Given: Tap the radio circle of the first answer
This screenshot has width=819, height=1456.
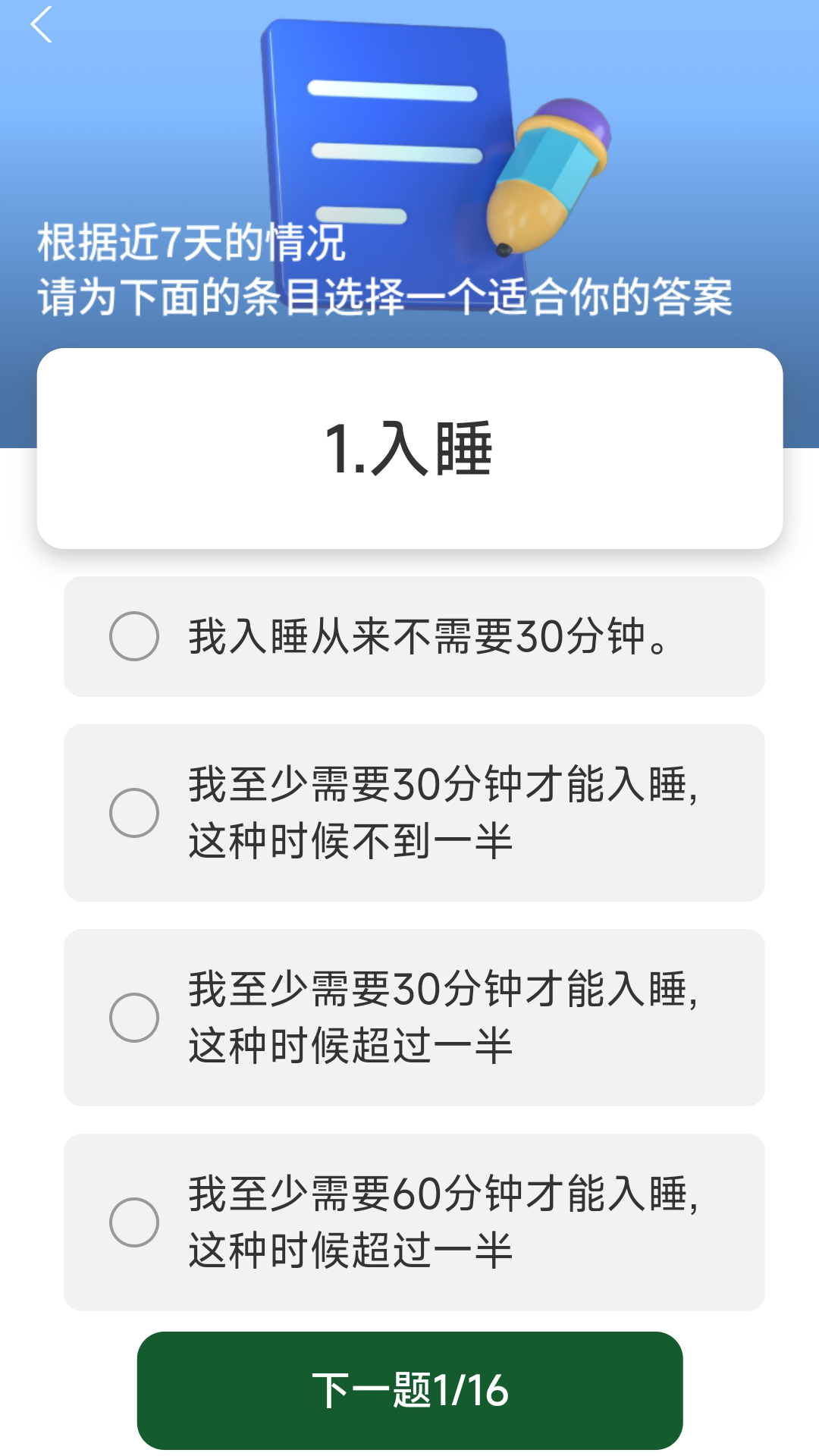Looking at the screenshot, I should pyautogui.click(x=134, y=637).
